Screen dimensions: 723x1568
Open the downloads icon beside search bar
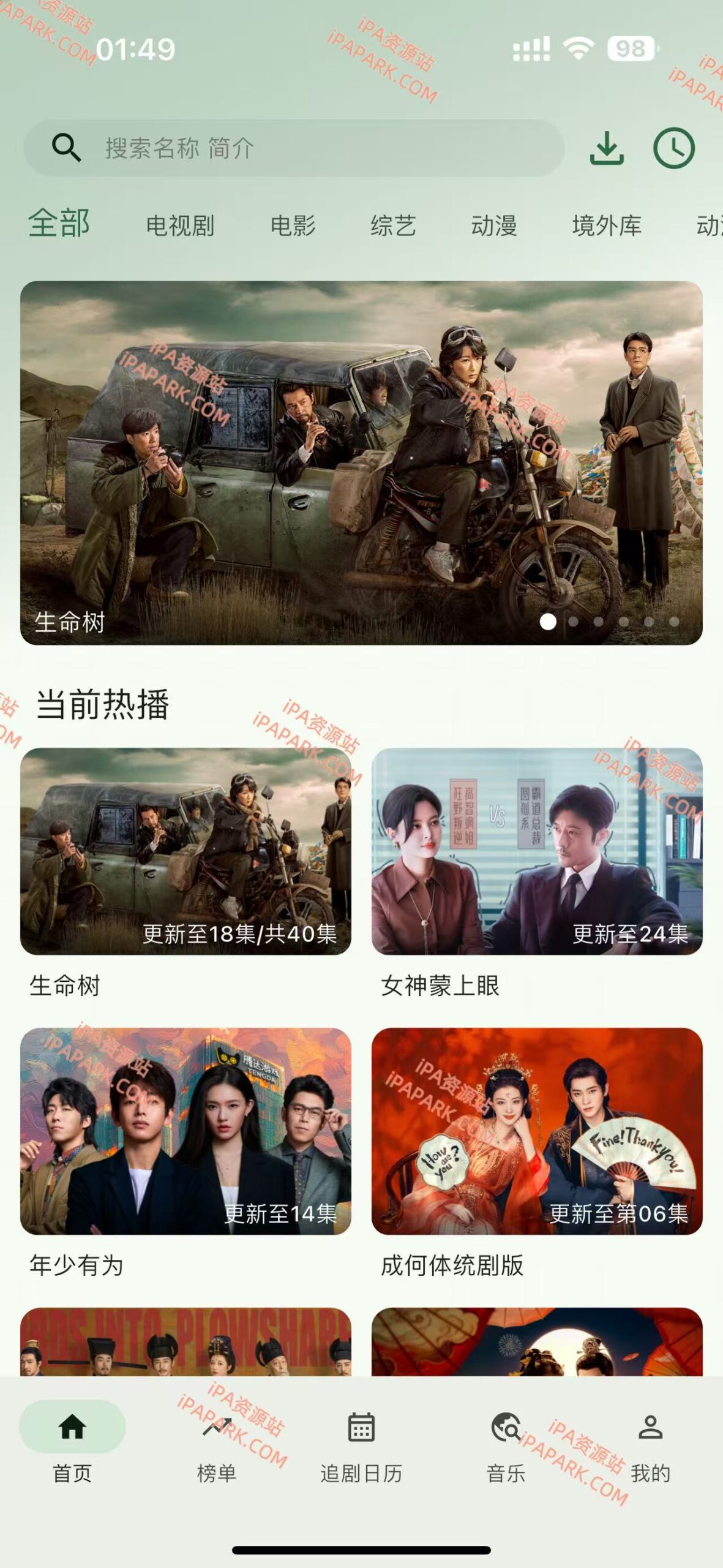point(608,148)
